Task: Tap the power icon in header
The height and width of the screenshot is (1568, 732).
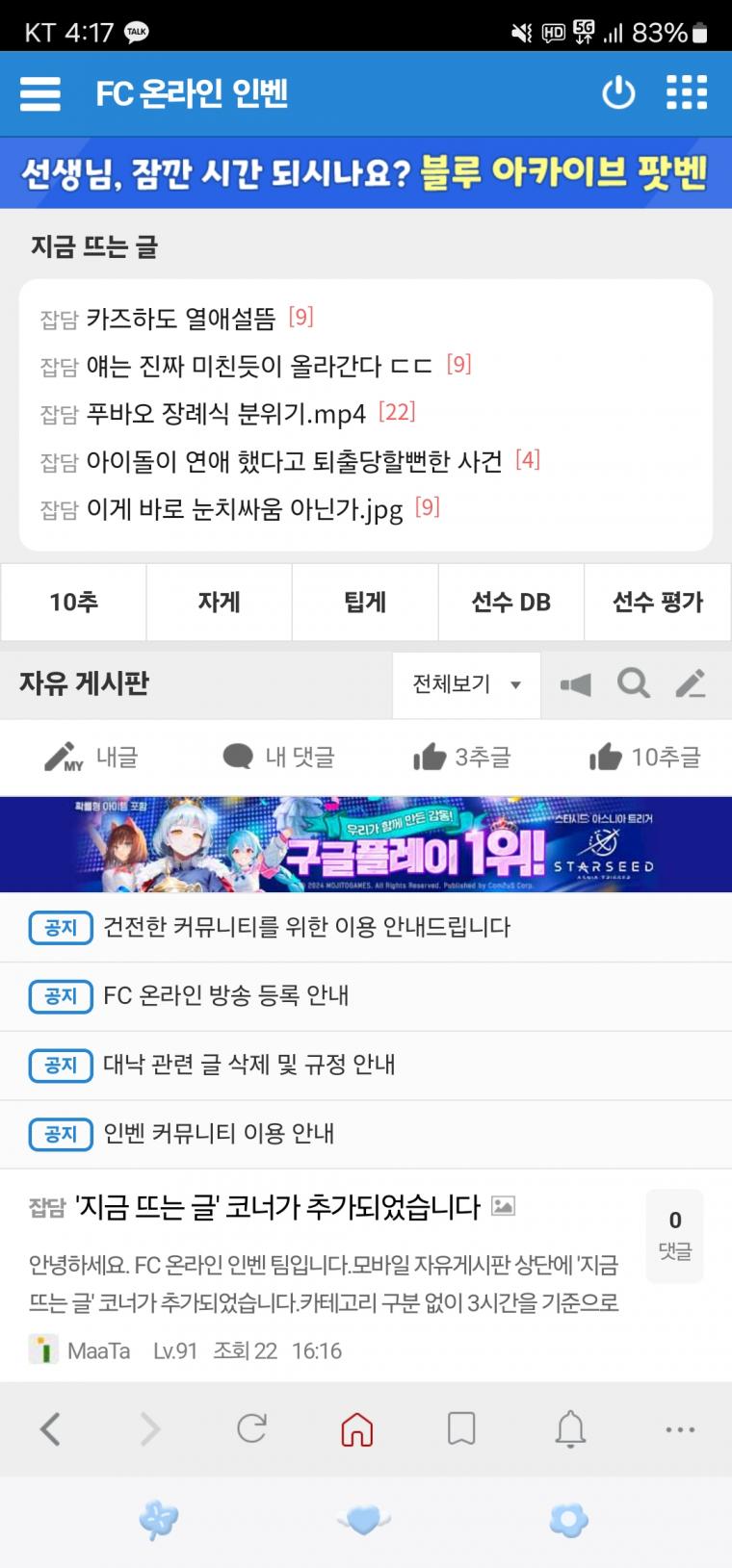Action: (x=617, y=93)
